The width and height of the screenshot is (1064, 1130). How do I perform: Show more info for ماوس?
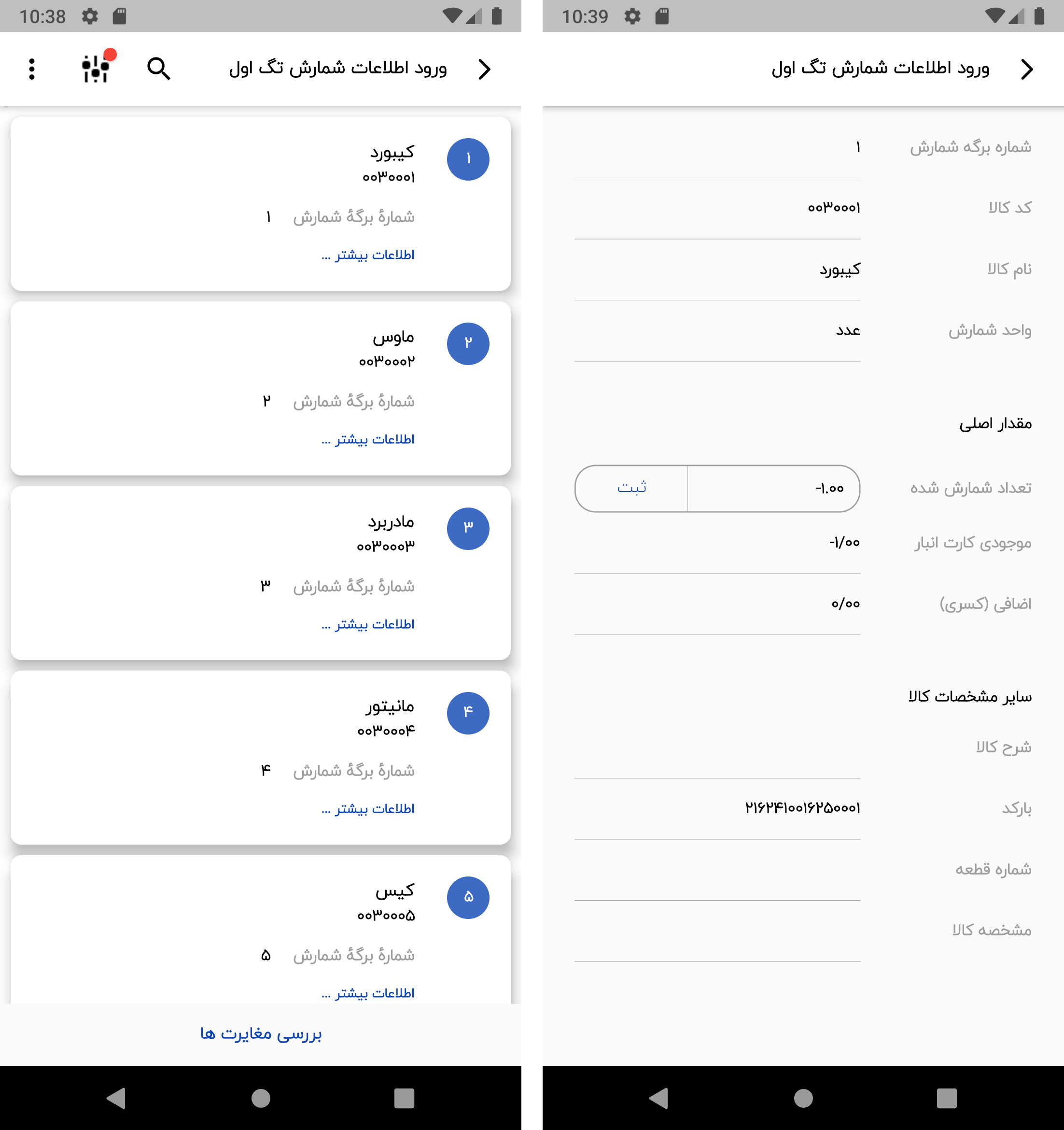click(x=368, y=440)
